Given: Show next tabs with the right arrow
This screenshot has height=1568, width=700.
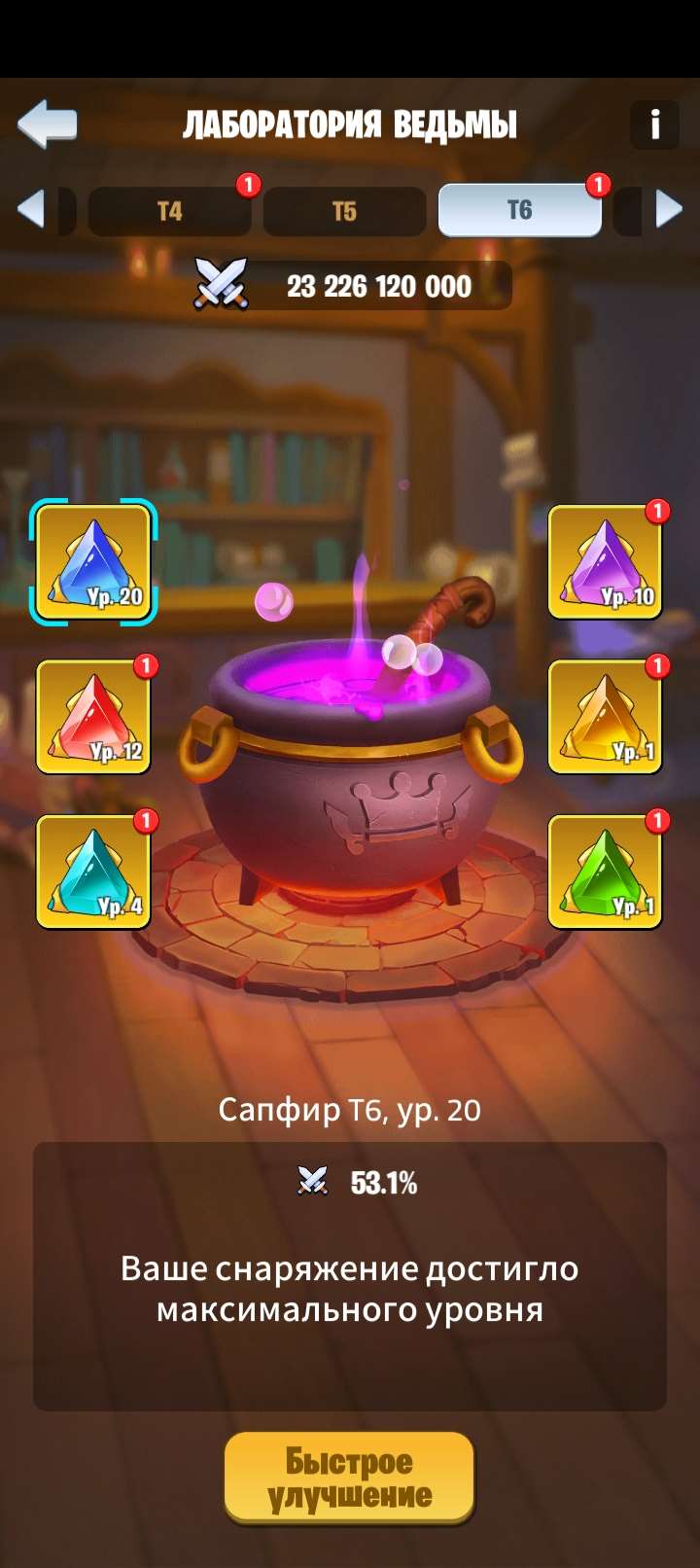Looking at the screenshot, I should point(669,209).
